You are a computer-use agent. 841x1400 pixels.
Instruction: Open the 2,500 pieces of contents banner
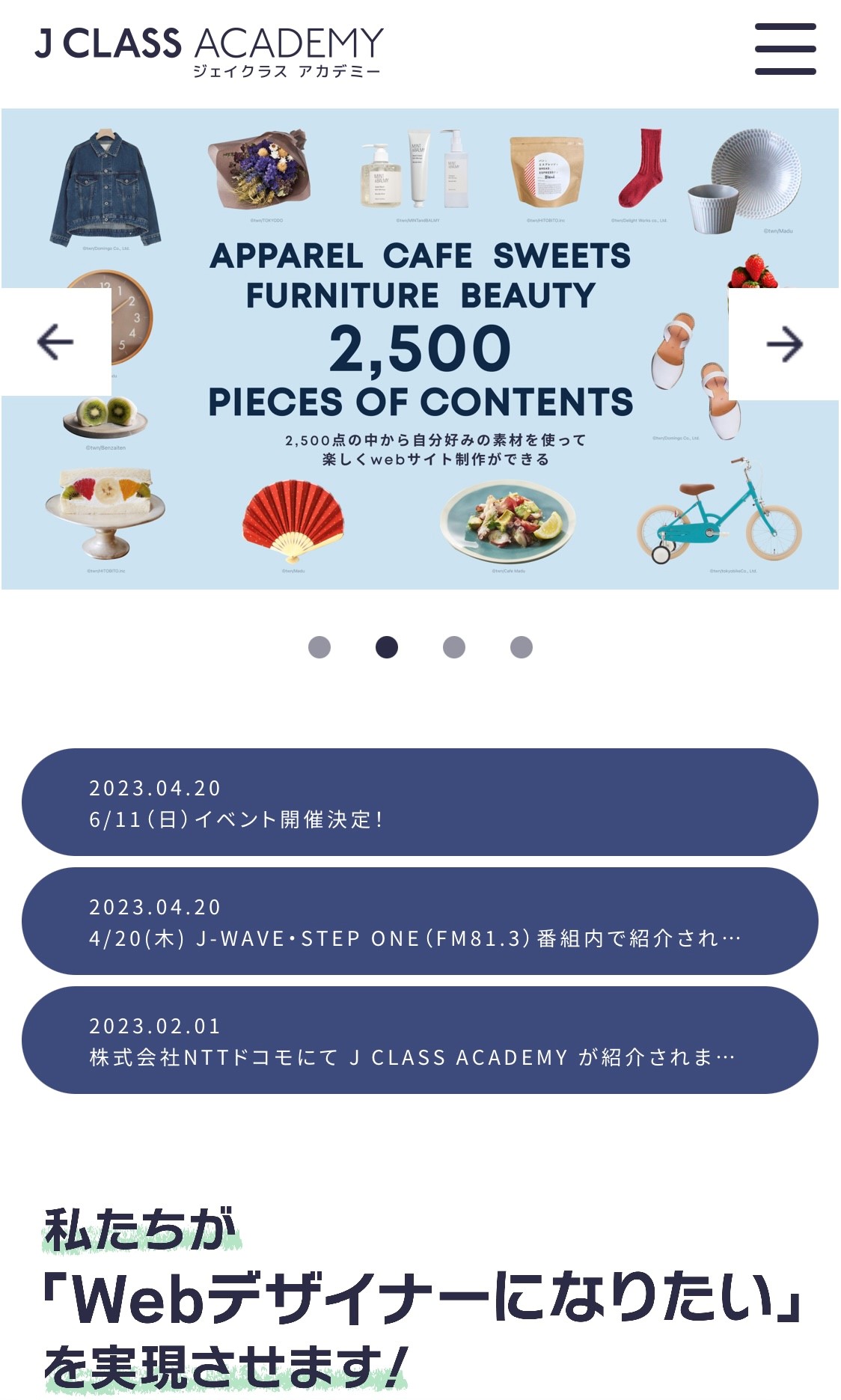click(x=420, y=349)
